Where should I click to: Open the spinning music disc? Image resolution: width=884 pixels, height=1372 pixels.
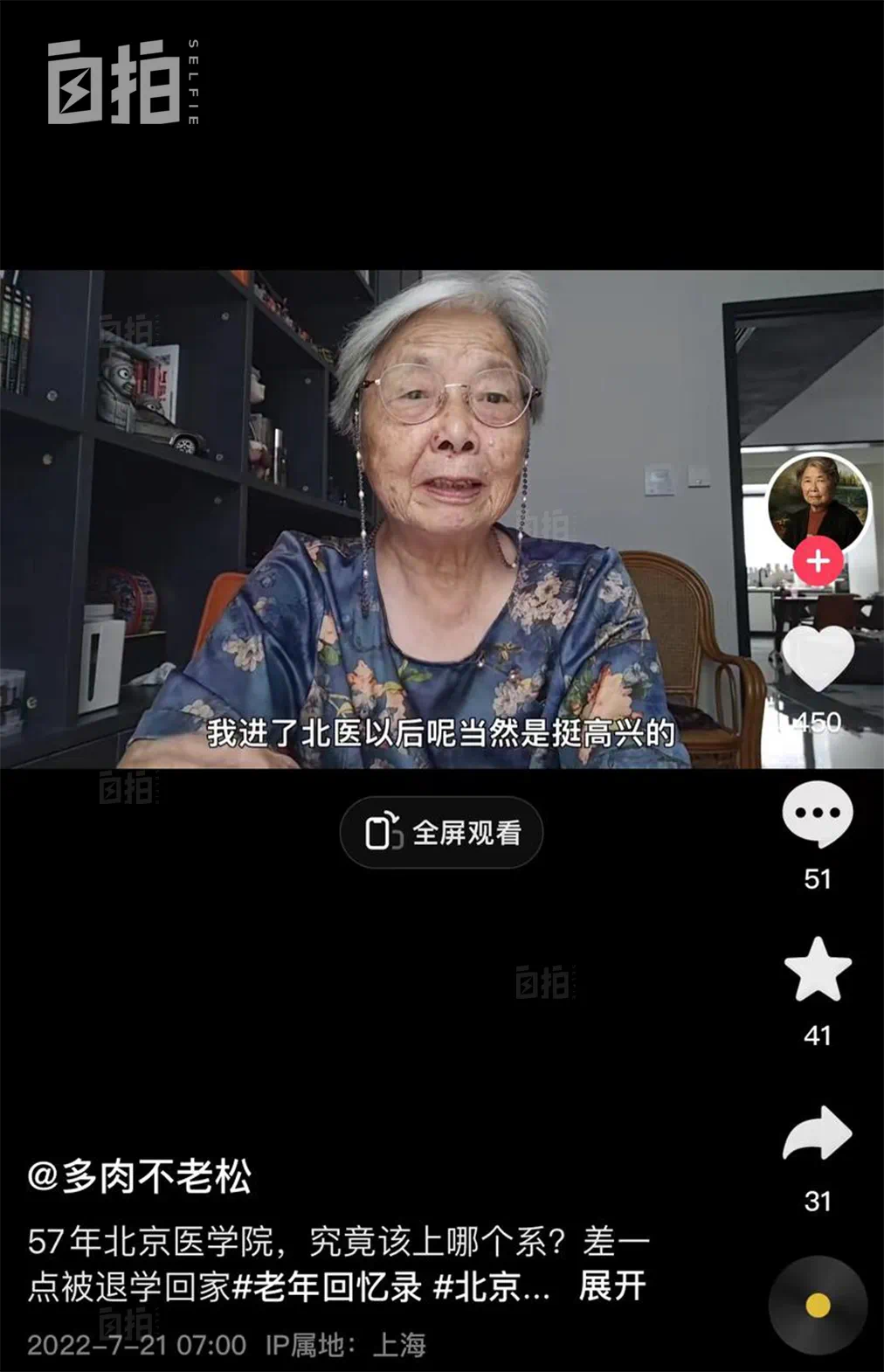click(818, 1306)
